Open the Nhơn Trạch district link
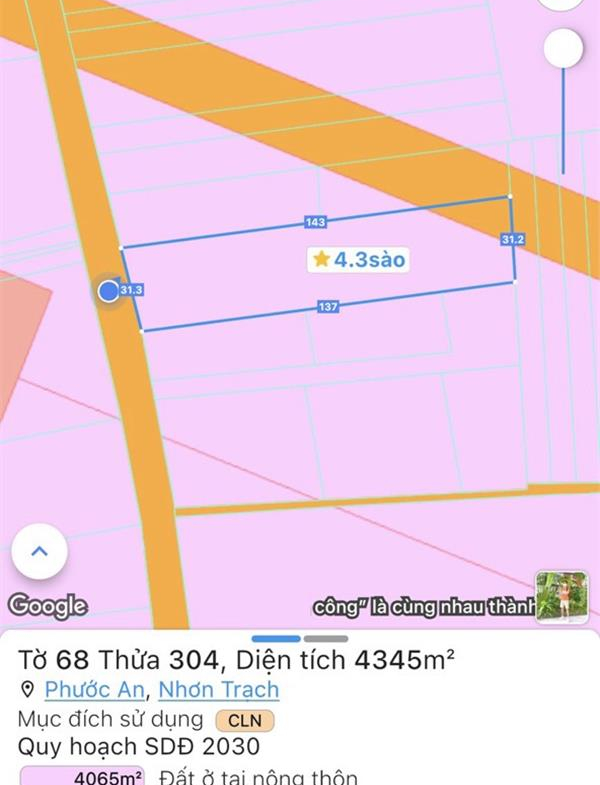This screenshot has width=600, height=785. 219,689
